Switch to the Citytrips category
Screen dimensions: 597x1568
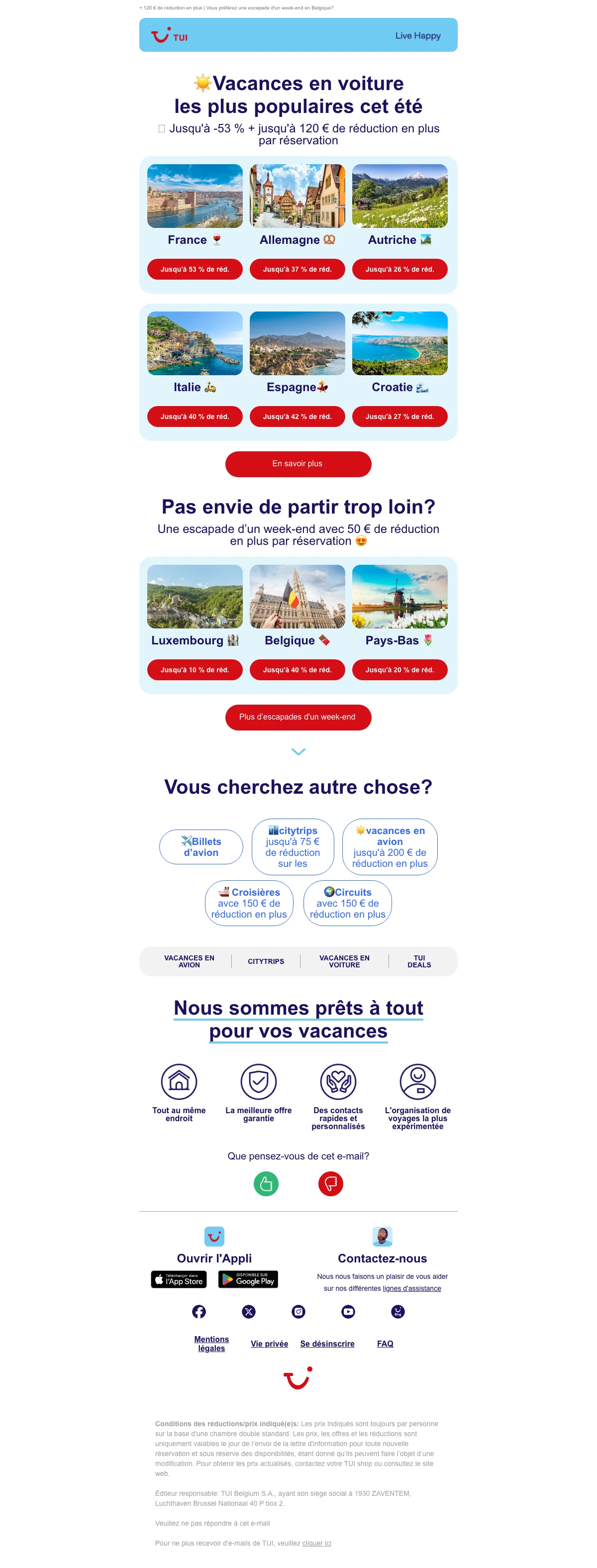pos(266,962)
